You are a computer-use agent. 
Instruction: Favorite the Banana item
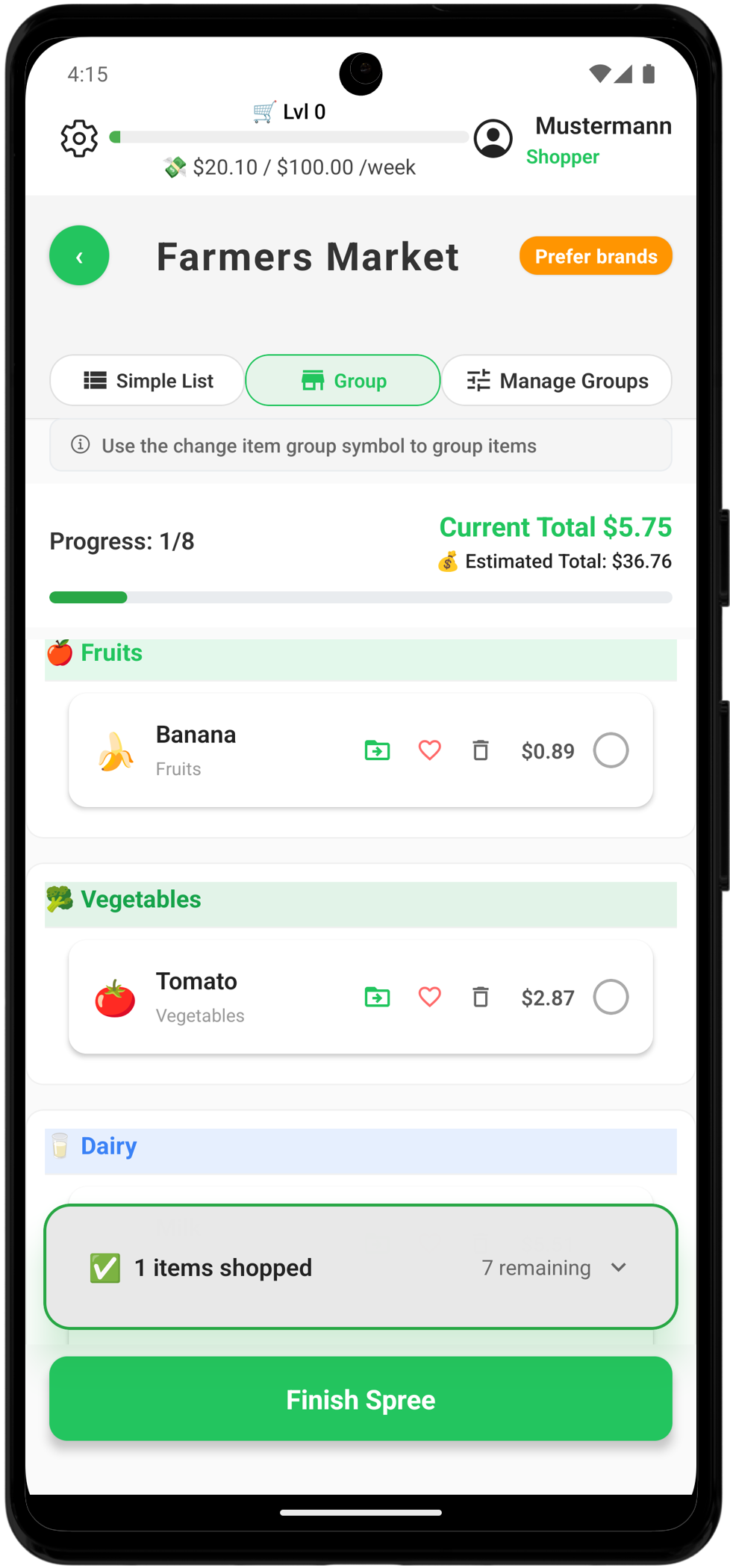click(429, 750)
